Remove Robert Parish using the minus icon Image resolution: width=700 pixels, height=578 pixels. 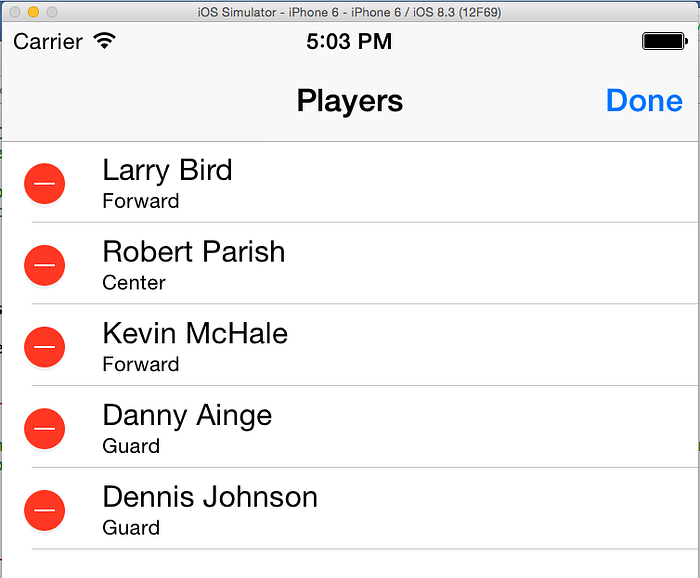coord(45,265)
